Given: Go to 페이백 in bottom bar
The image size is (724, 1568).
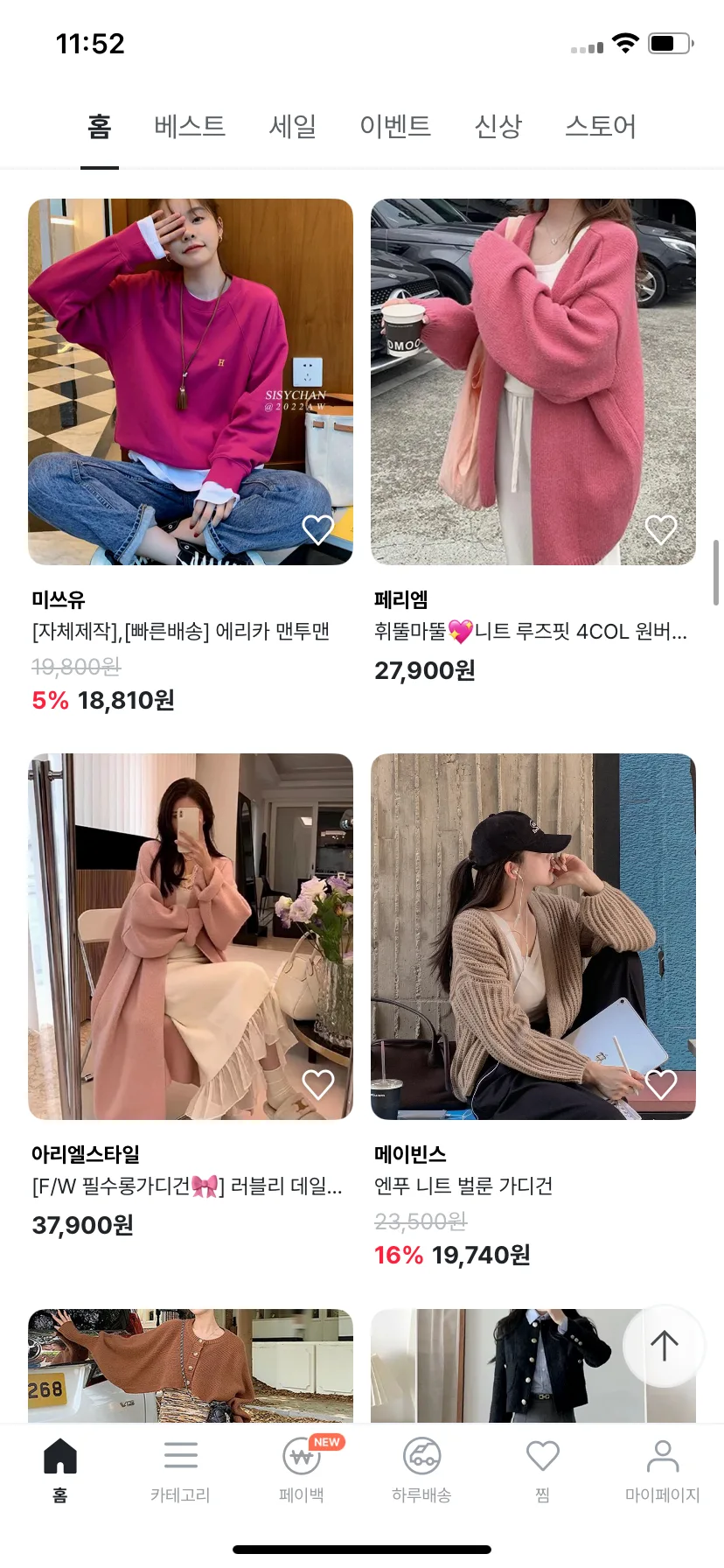Looking at the screenshot, I should pos(302,1470).
